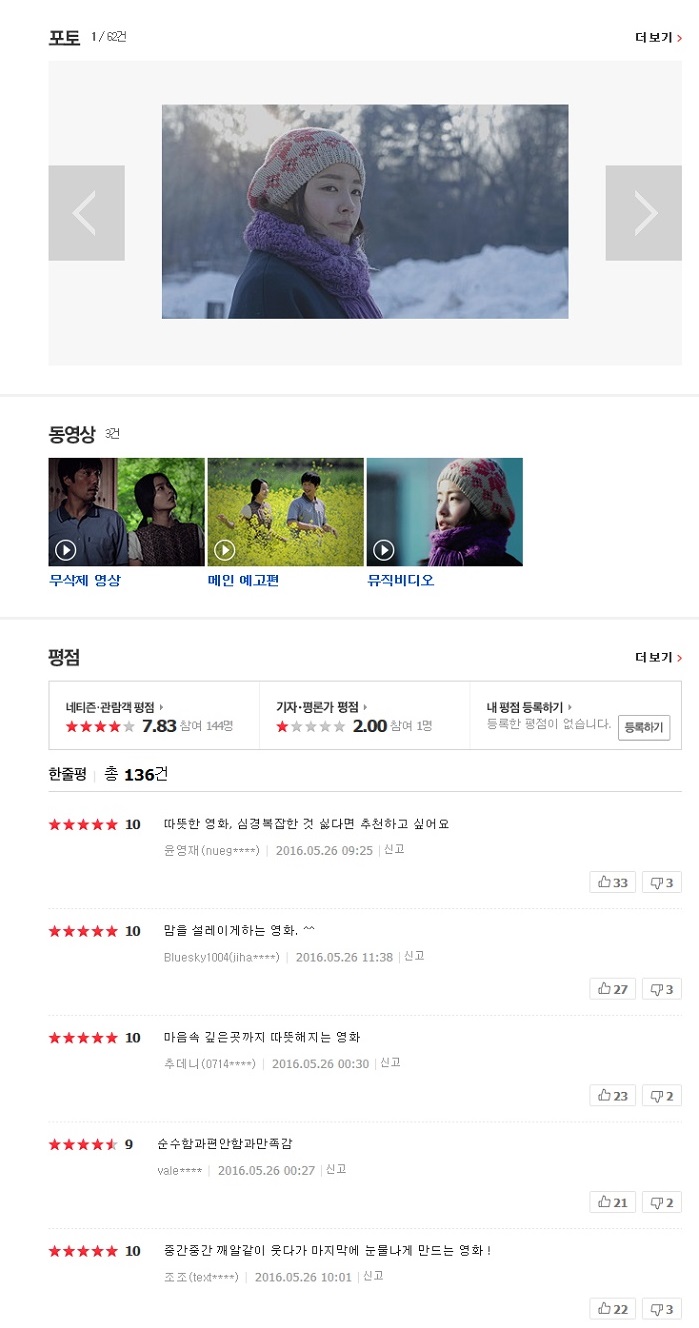
Task: Like 추데니's review with 23 upvotes
Action: point(612,1095)
